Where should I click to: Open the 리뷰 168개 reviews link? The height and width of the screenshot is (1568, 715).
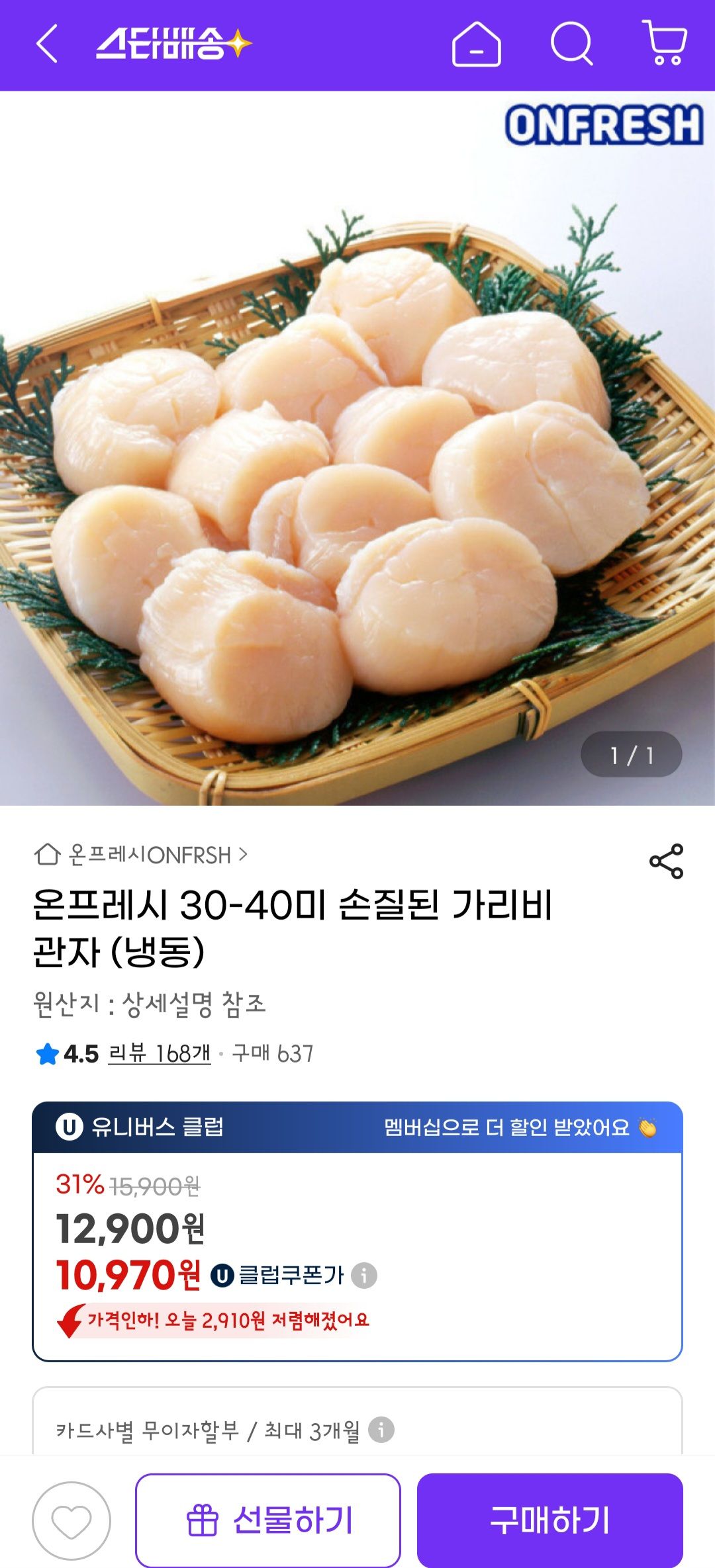coord(159,1053)
